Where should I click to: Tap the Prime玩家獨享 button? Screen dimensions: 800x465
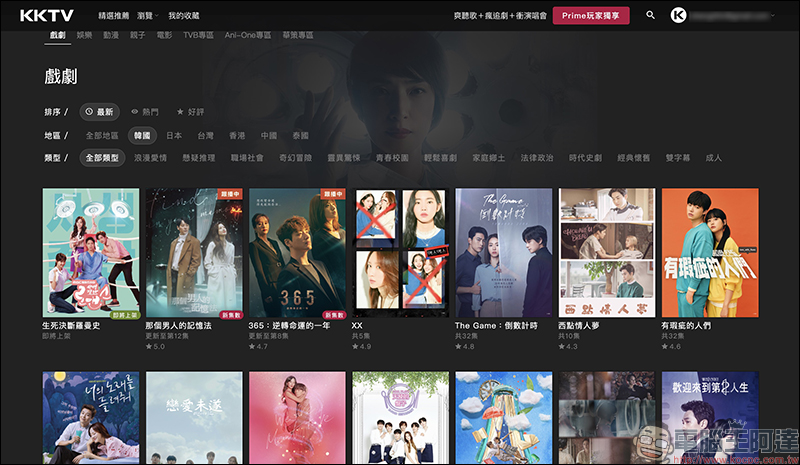pyautogui.click(x=592, y=15)
